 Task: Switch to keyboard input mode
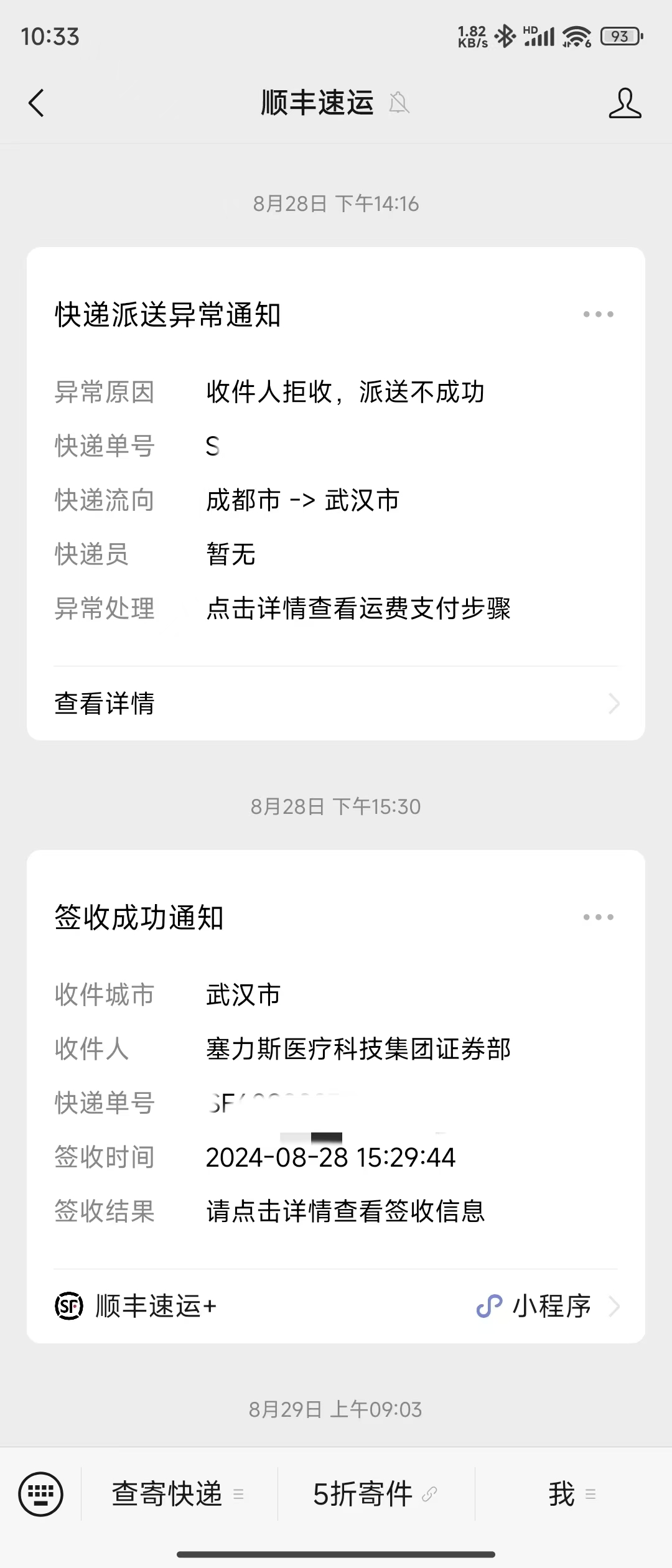click(41, 1494)
